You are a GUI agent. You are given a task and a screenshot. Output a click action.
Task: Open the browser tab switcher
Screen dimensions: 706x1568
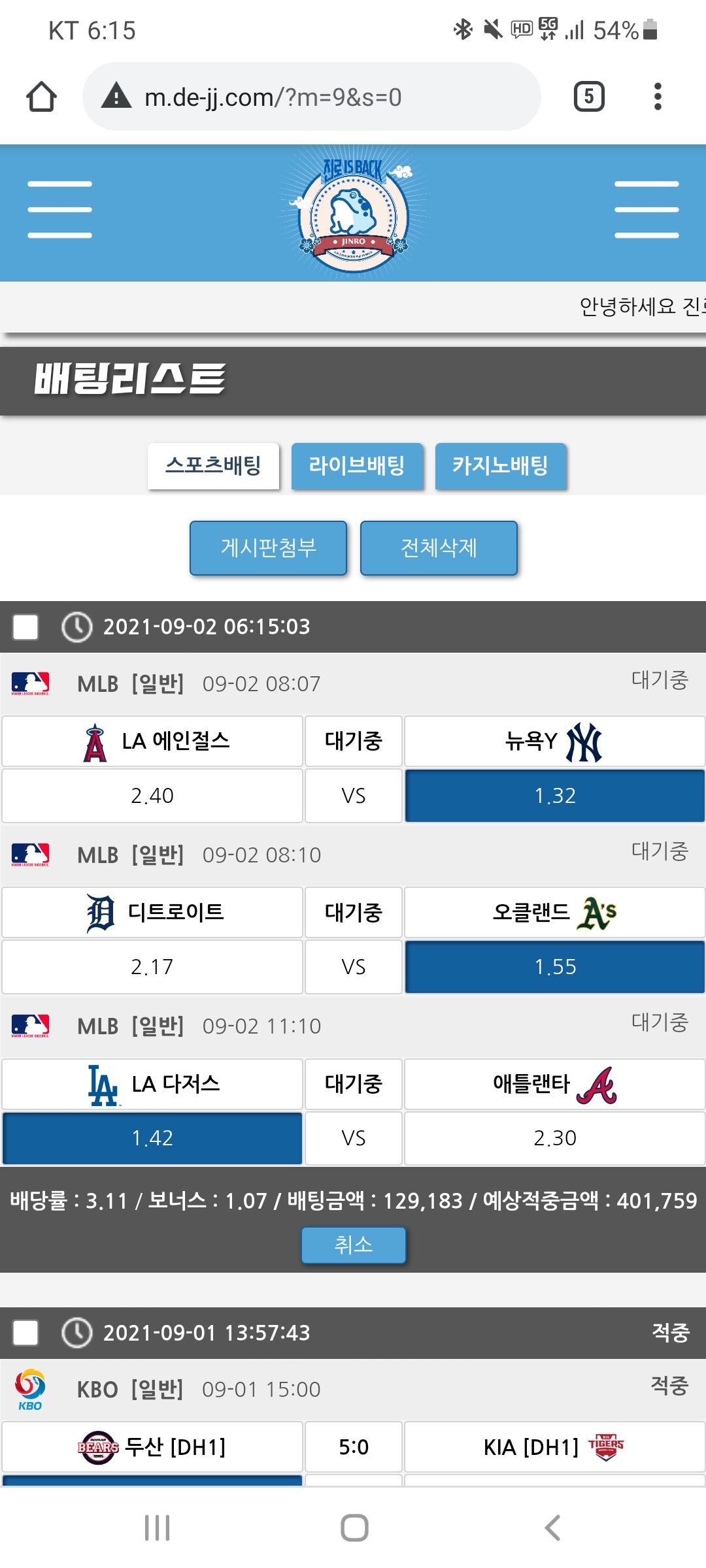point(588,97)
